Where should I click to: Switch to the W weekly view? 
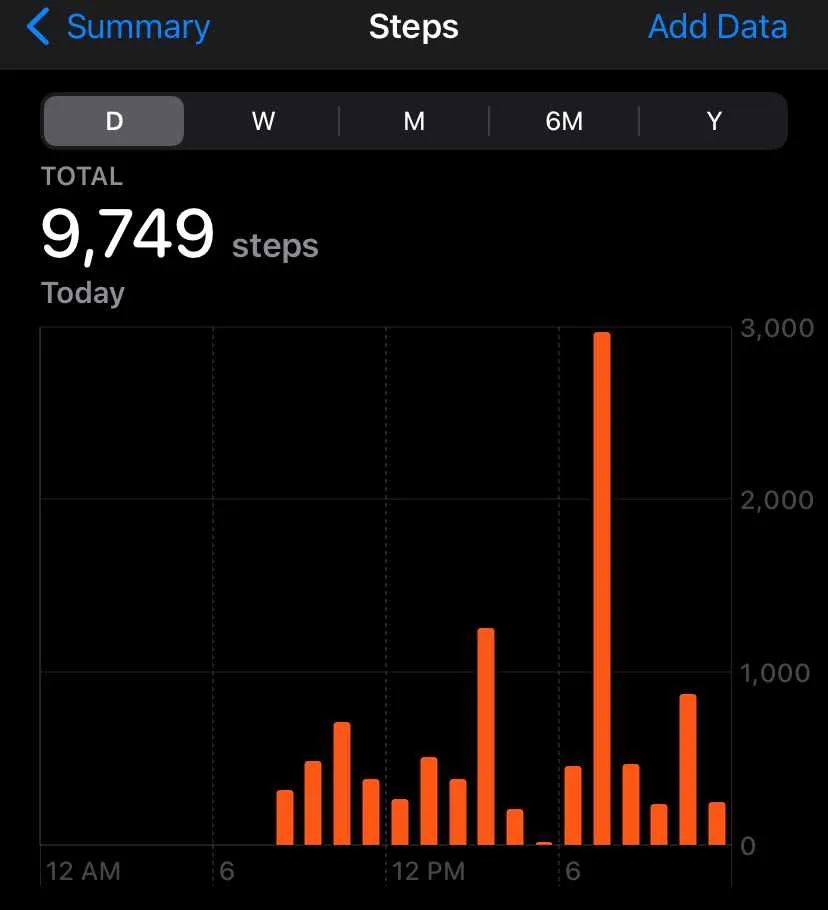pos(263,122)
